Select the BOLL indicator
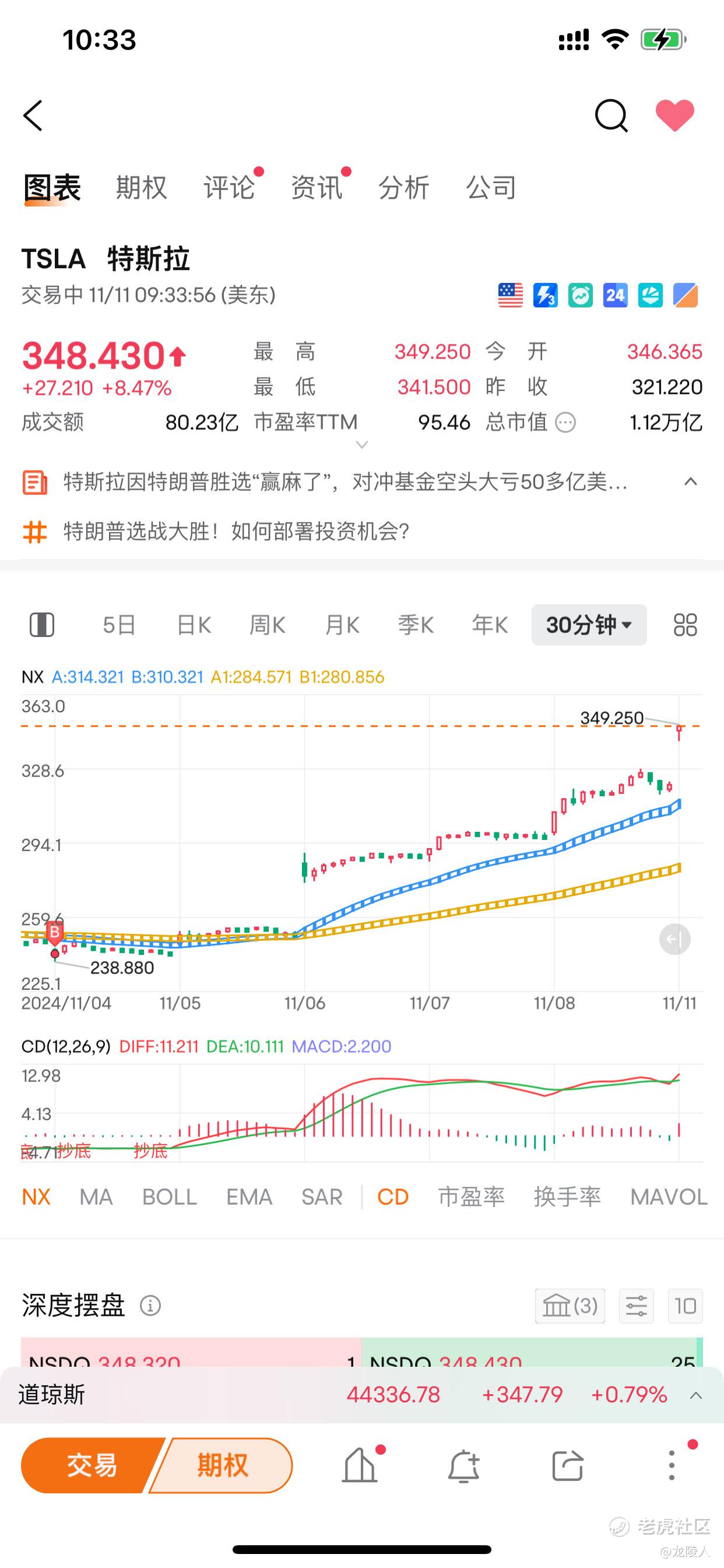724x1568 pixels. click(x=169, y=1196)
